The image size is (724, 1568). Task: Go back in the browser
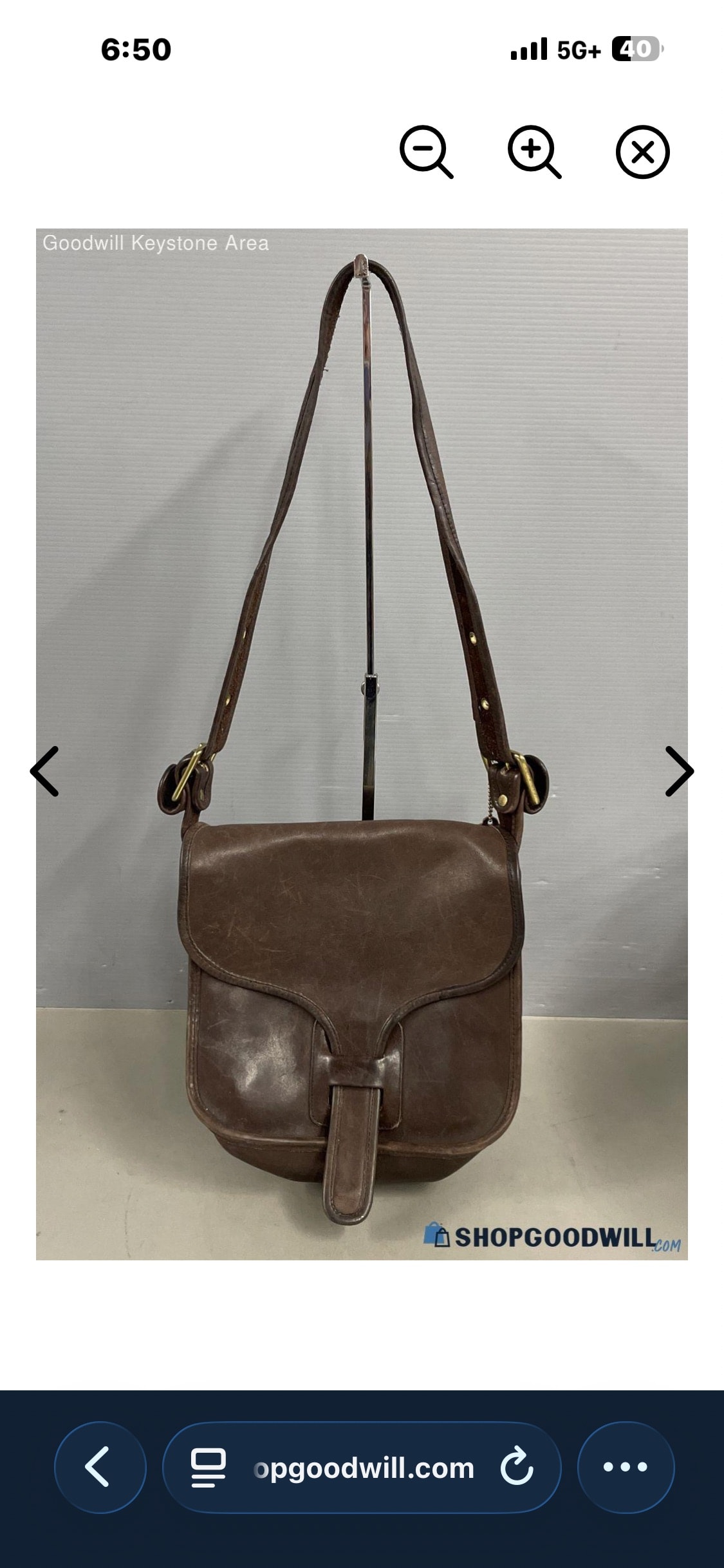coord(100,1467)
